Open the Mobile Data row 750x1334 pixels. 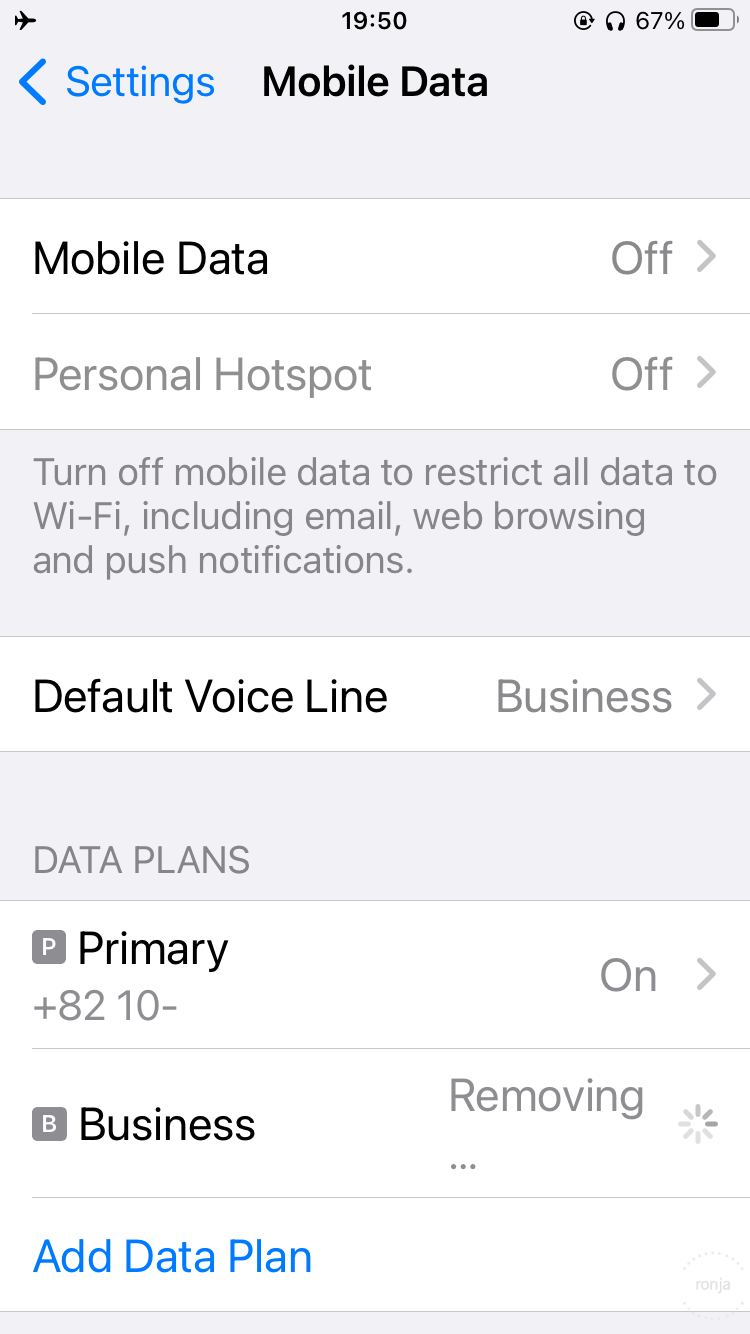(375, 257)
